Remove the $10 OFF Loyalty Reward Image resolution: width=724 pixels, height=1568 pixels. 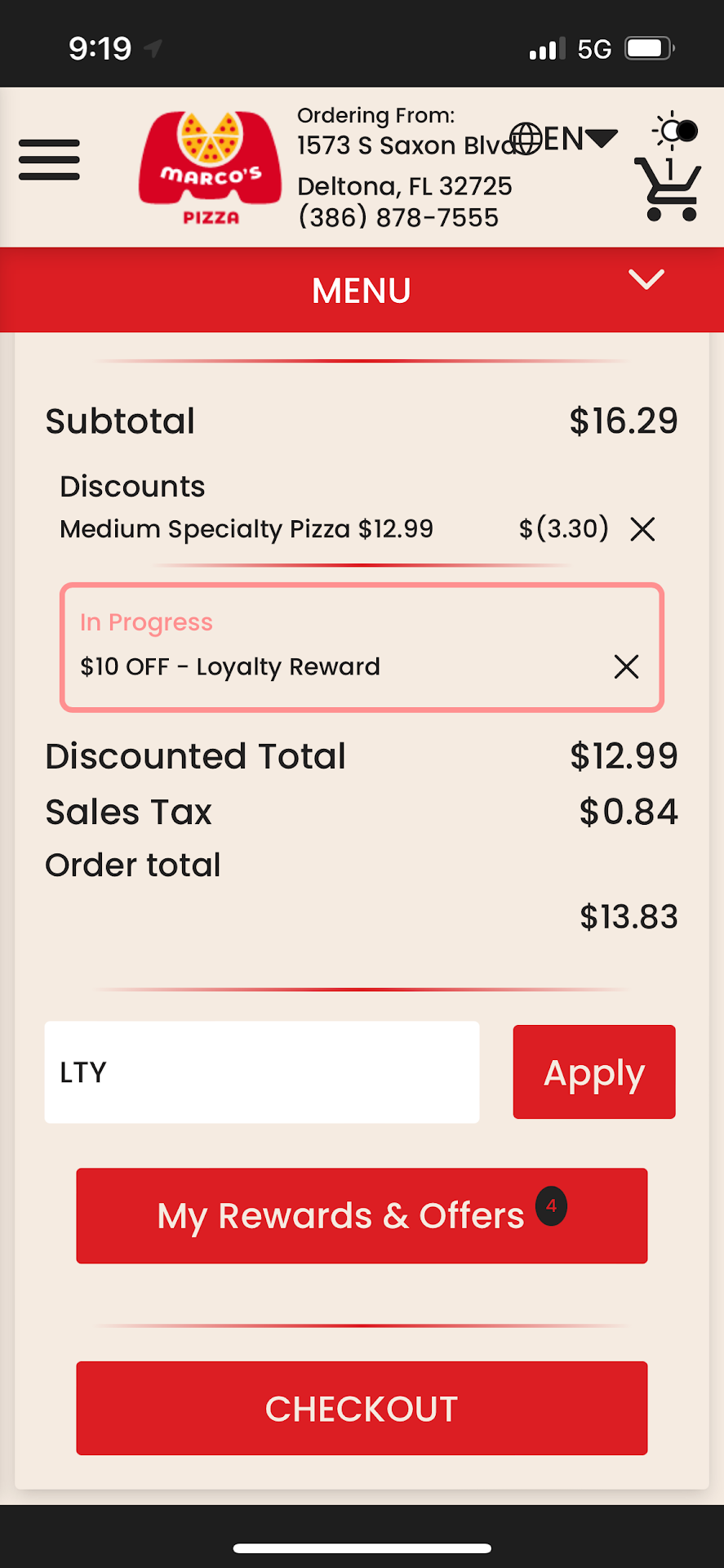click(x=626, y=666)
